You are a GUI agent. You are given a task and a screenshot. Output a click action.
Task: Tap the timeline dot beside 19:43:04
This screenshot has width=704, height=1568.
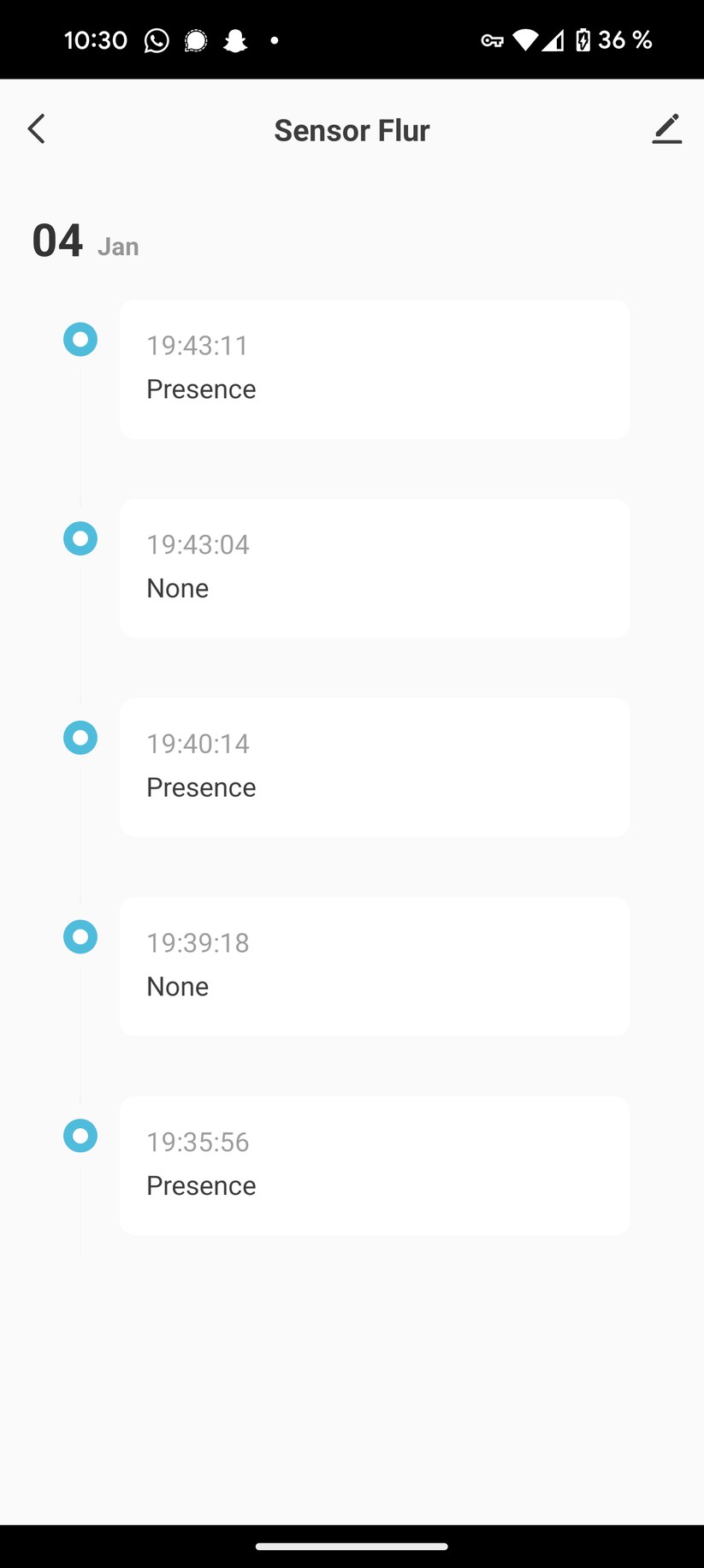[x=80, y=538]
